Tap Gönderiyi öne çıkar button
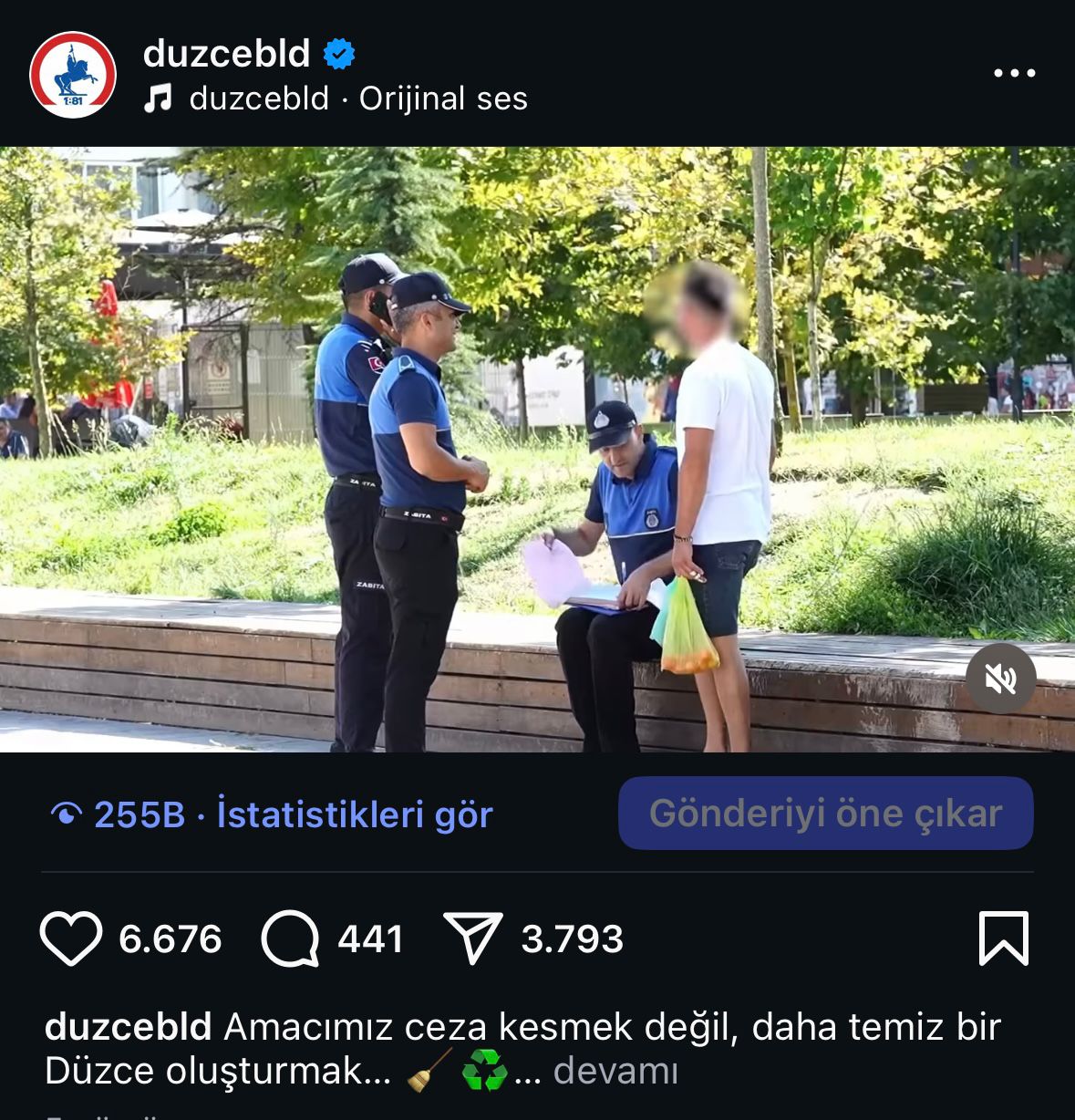This screenshot has height=1120, width=1075. pos(825,813)
